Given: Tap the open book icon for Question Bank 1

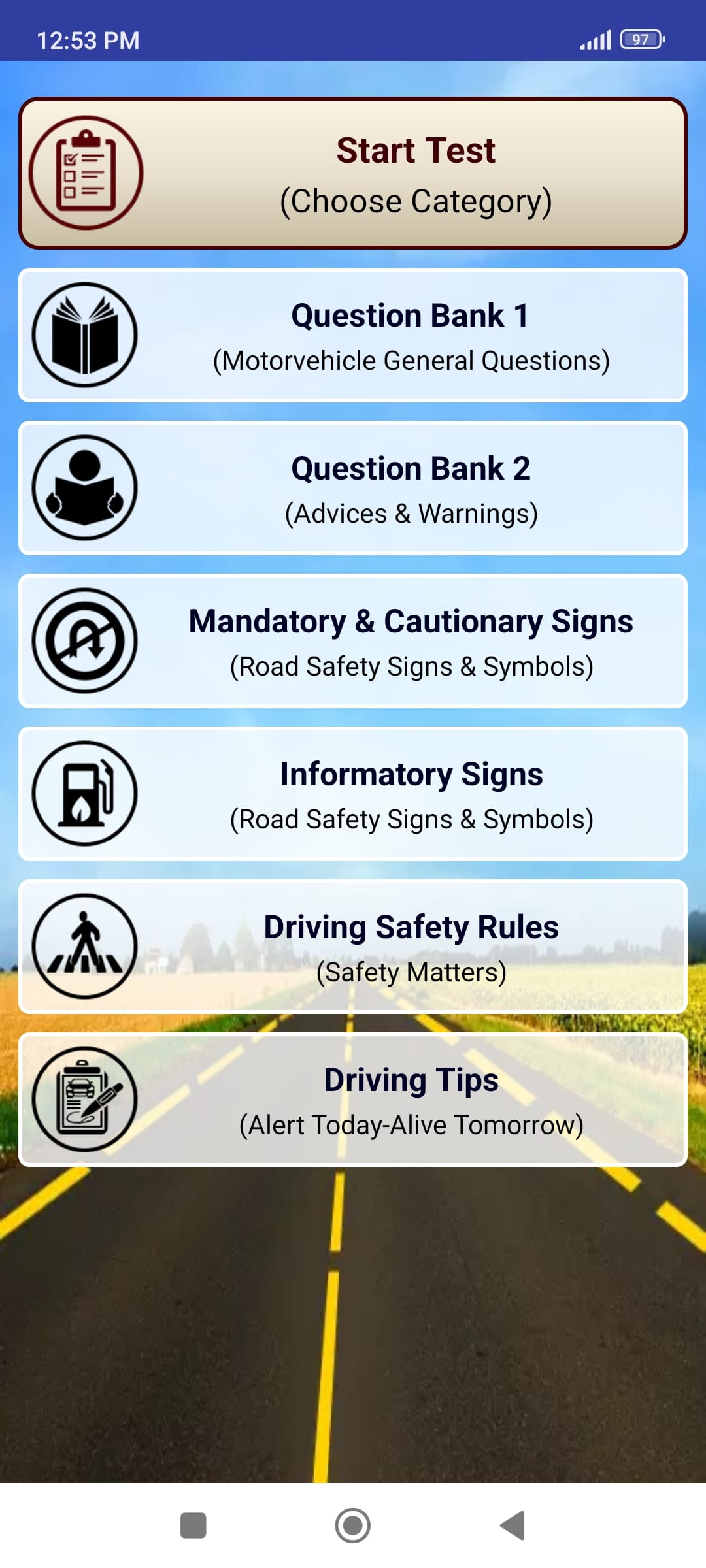Looking at the screenshot, I should click(x=85, y=335).
